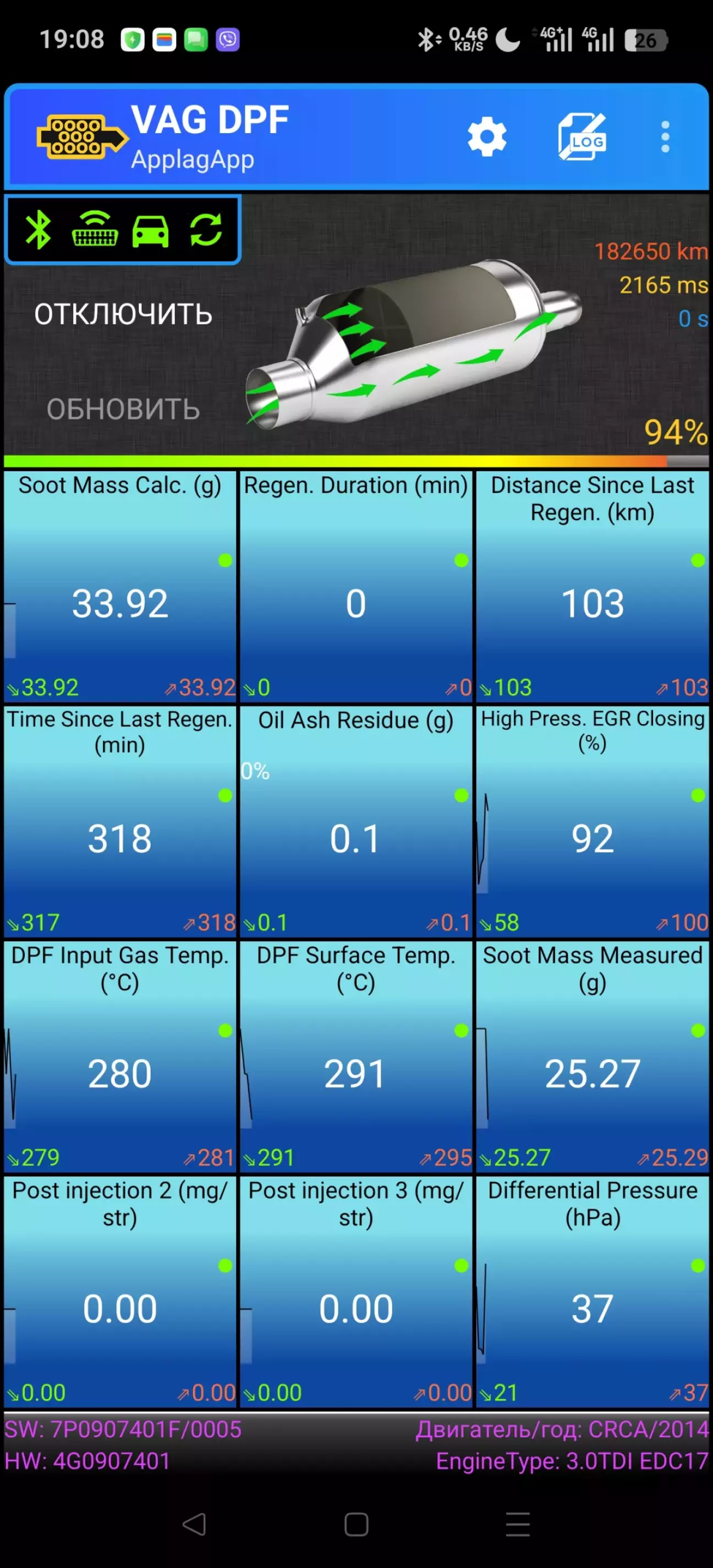
Task: Open Soot Mass Measured tile
Action: [x=593, y=1057]
